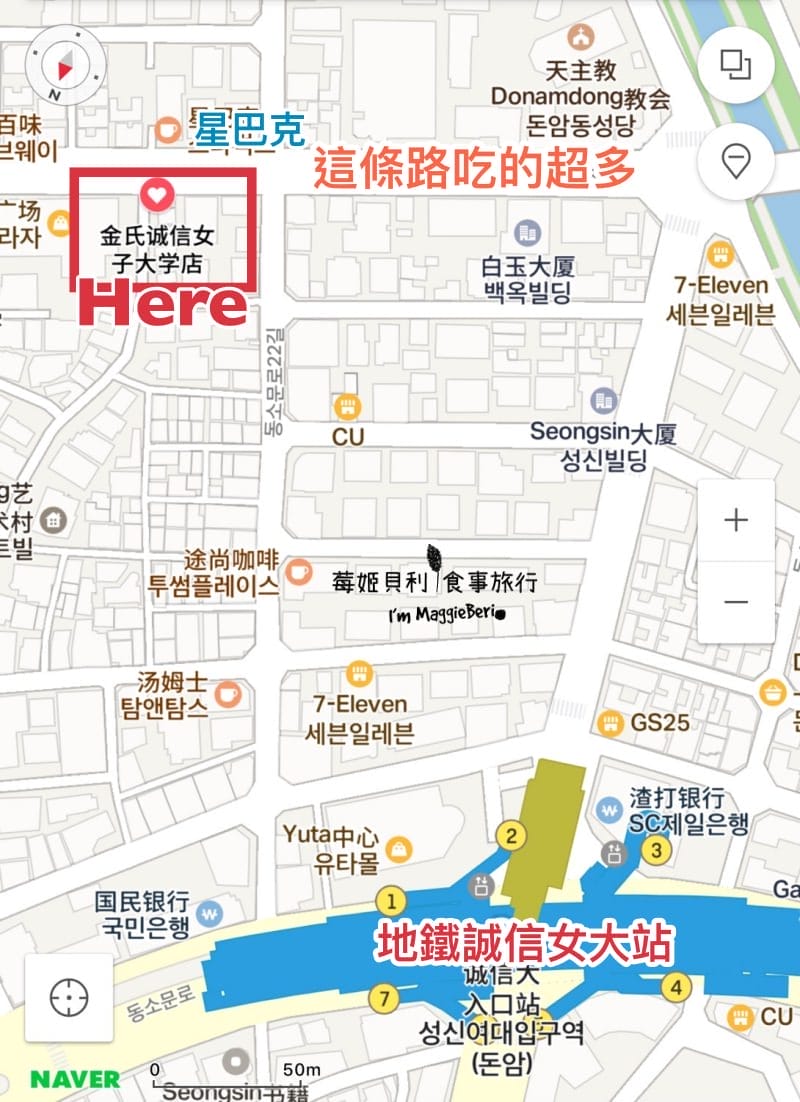Open the map layers button
This screenshot has width=800, height=1102.
(736, 66)
